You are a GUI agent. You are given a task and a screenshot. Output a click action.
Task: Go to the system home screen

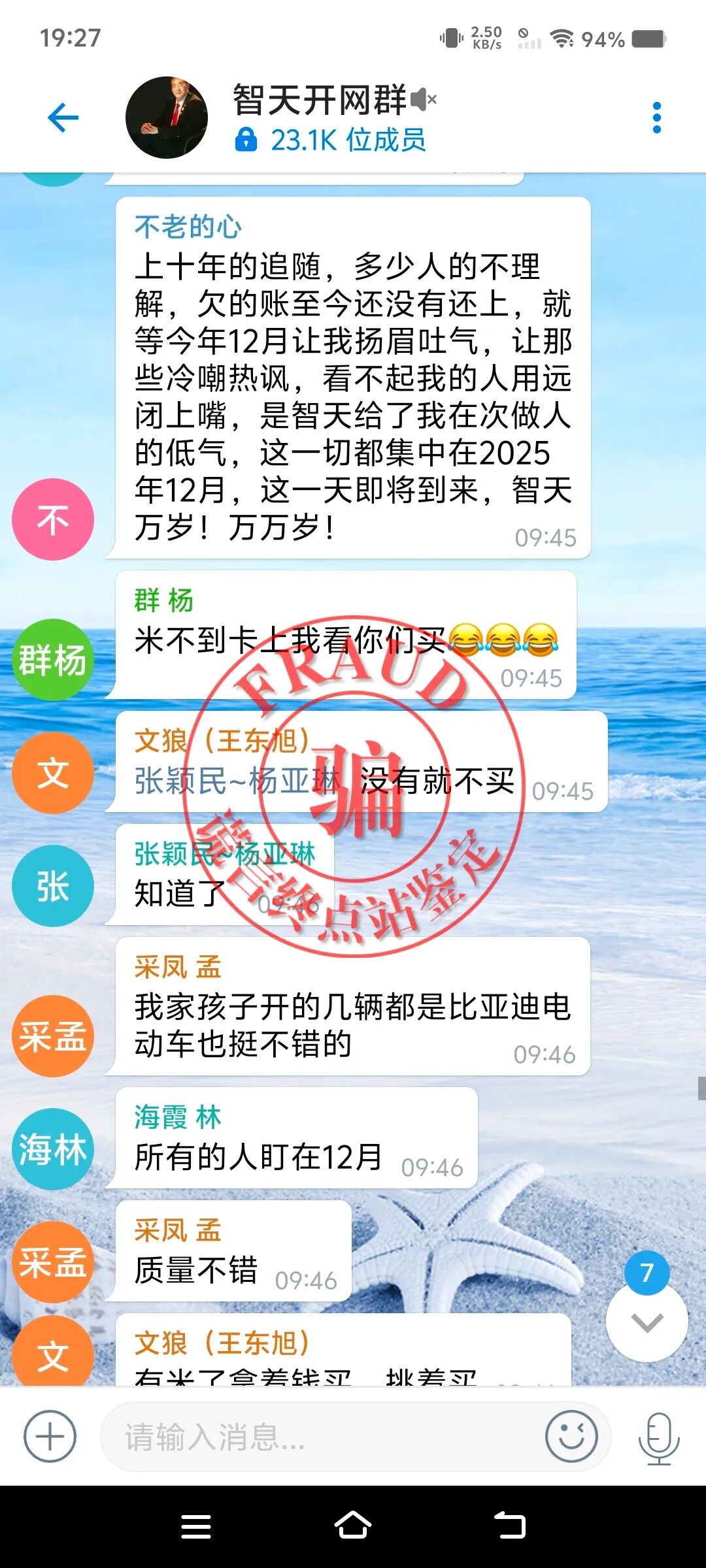click(x=353, y=1526)
